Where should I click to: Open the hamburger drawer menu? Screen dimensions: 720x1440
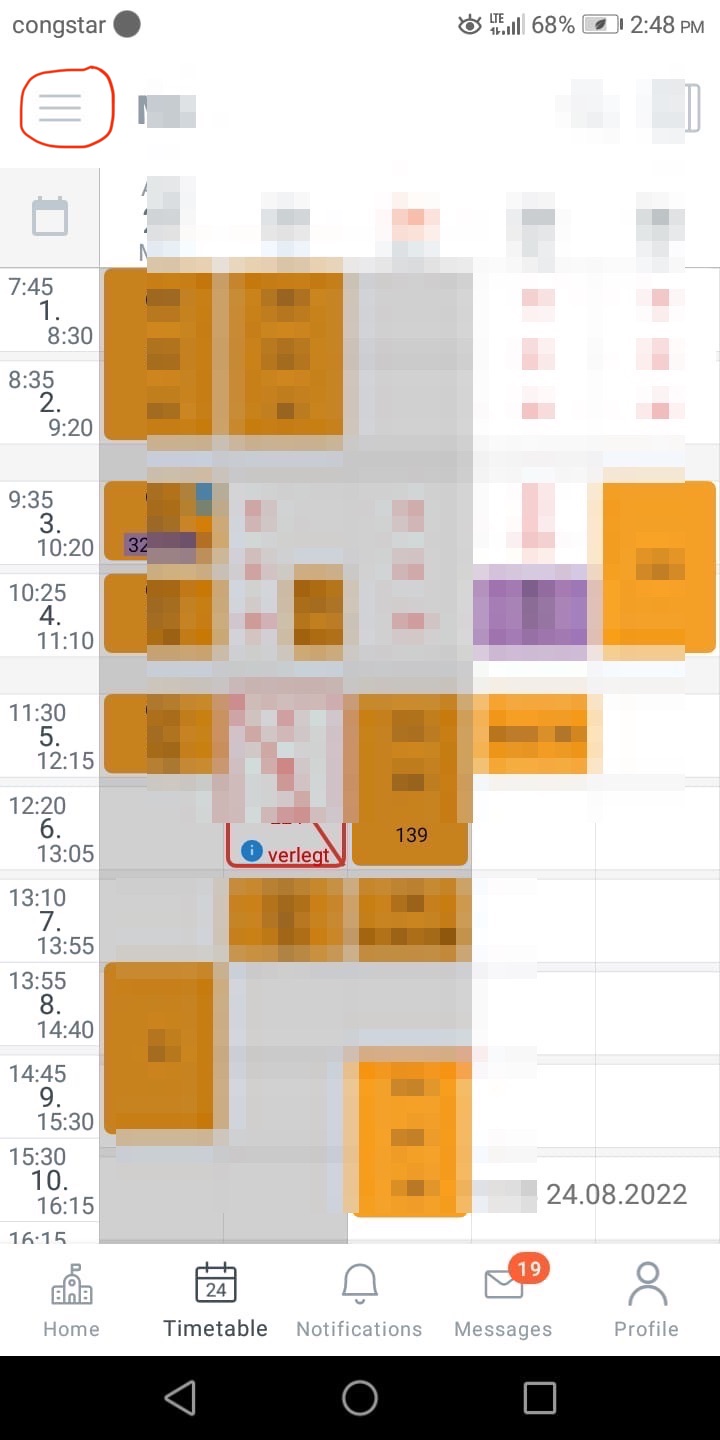(60, 108)
